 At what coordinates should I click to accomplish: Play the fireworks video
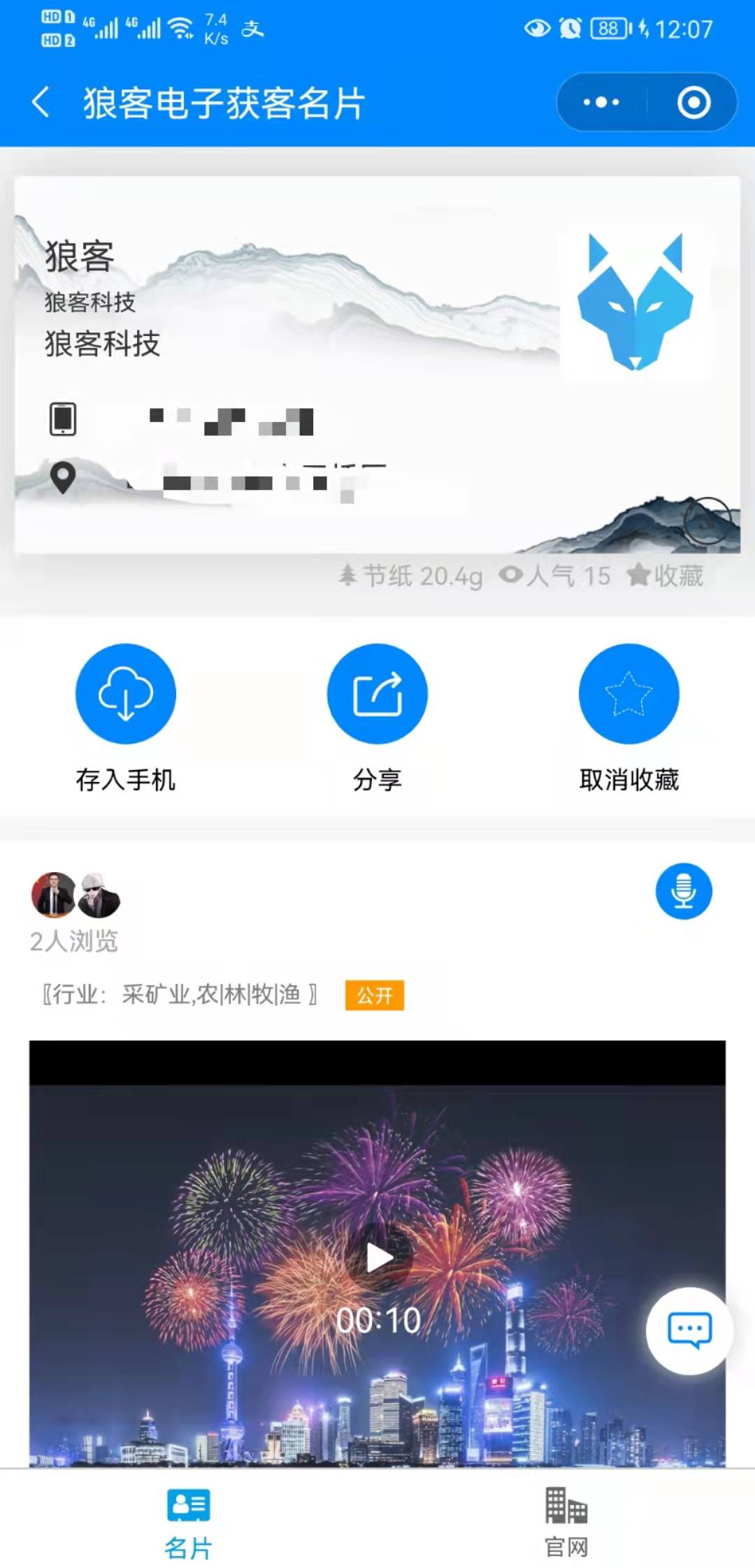[x=378, y=1258]
